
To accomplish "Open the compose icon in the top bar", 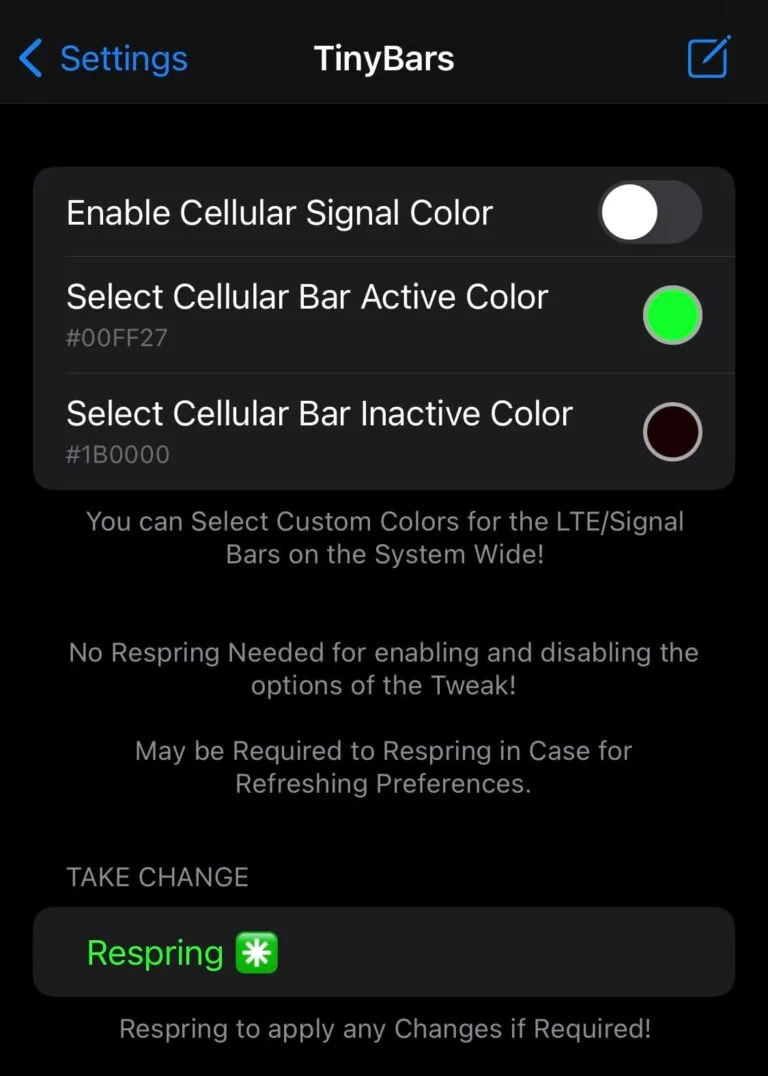I will pos(709,58).
